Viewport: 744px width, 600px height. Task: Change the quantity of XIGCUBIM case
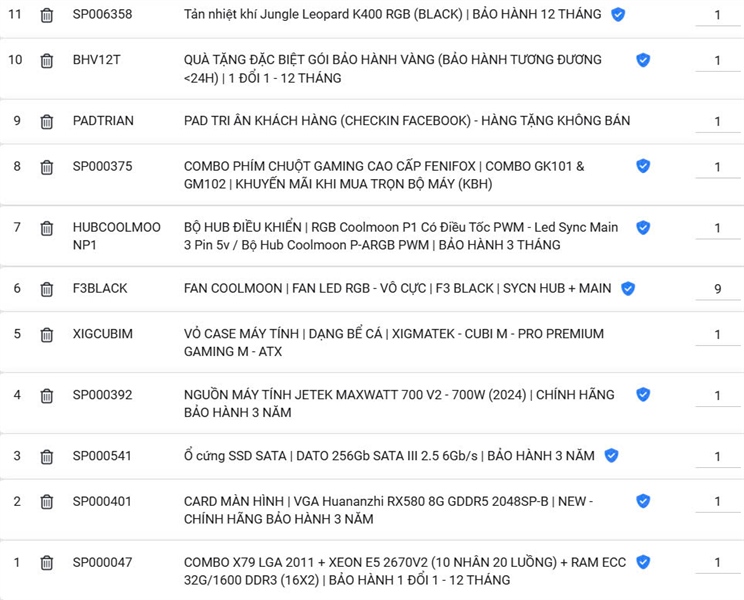(x=717, y=334)
